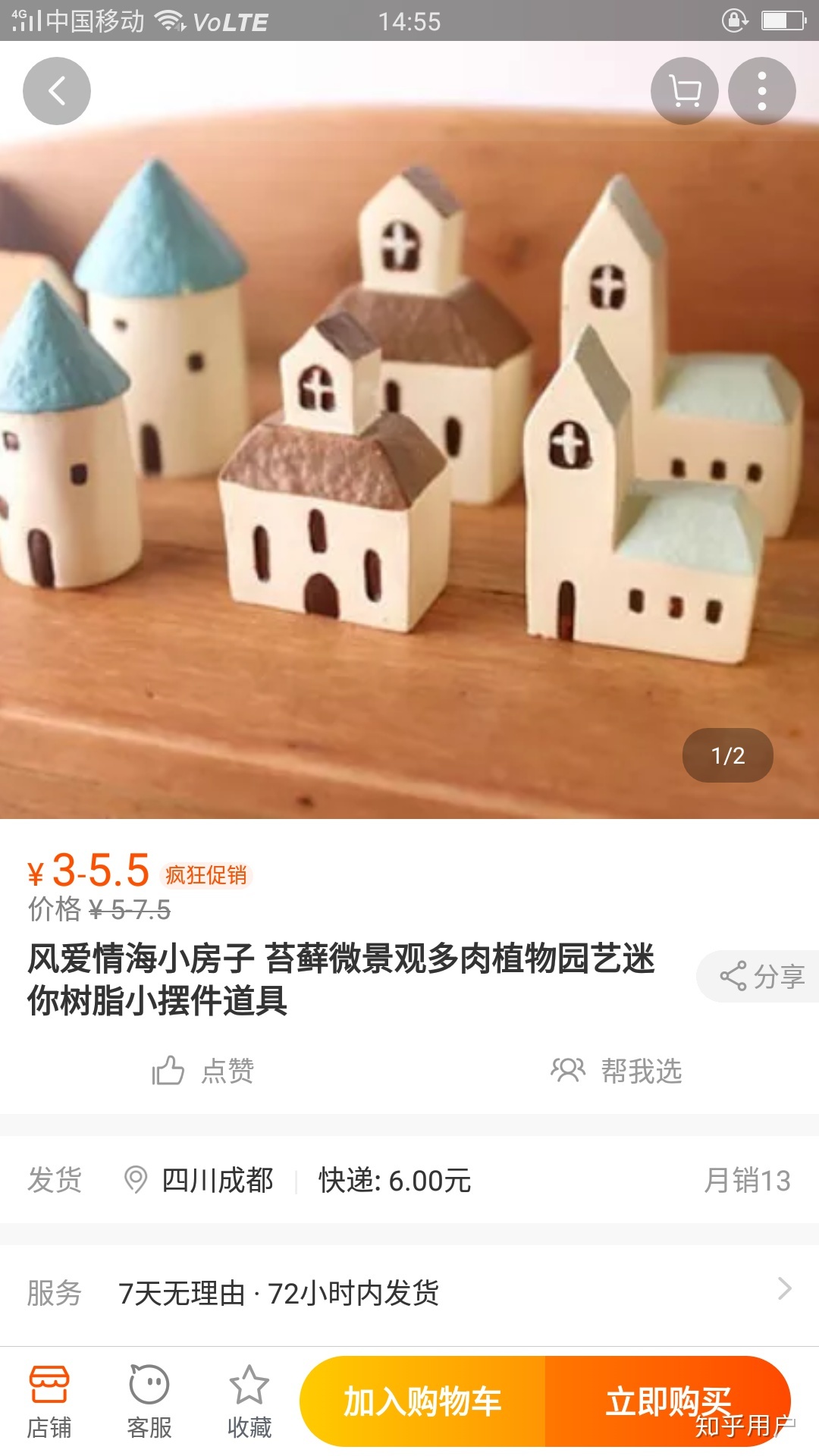This screenshot has height=1456, width=819.
Task: Open the product image gallery
Action: (409, 455)
